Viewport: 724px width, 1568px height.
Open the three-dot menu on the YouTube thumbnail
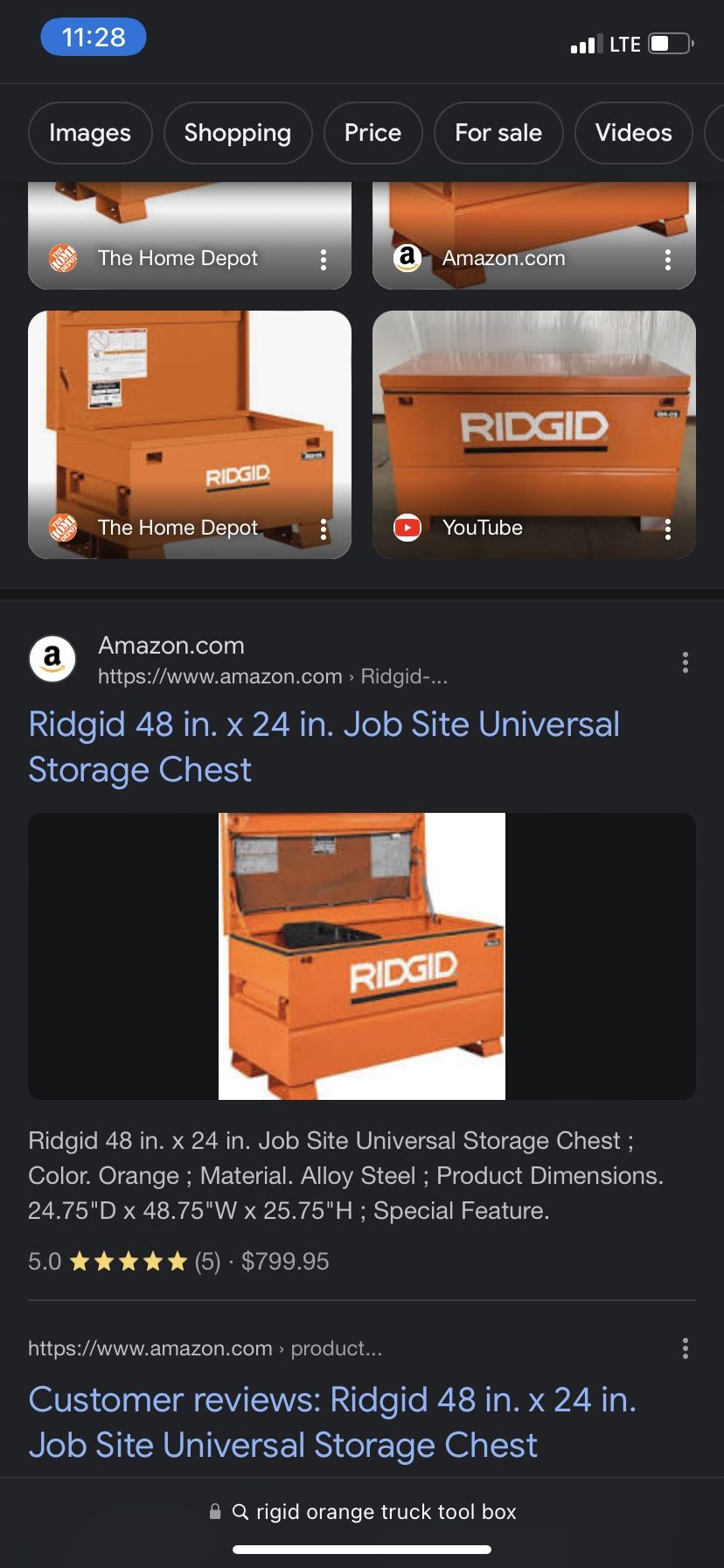(x=668, y=528)
